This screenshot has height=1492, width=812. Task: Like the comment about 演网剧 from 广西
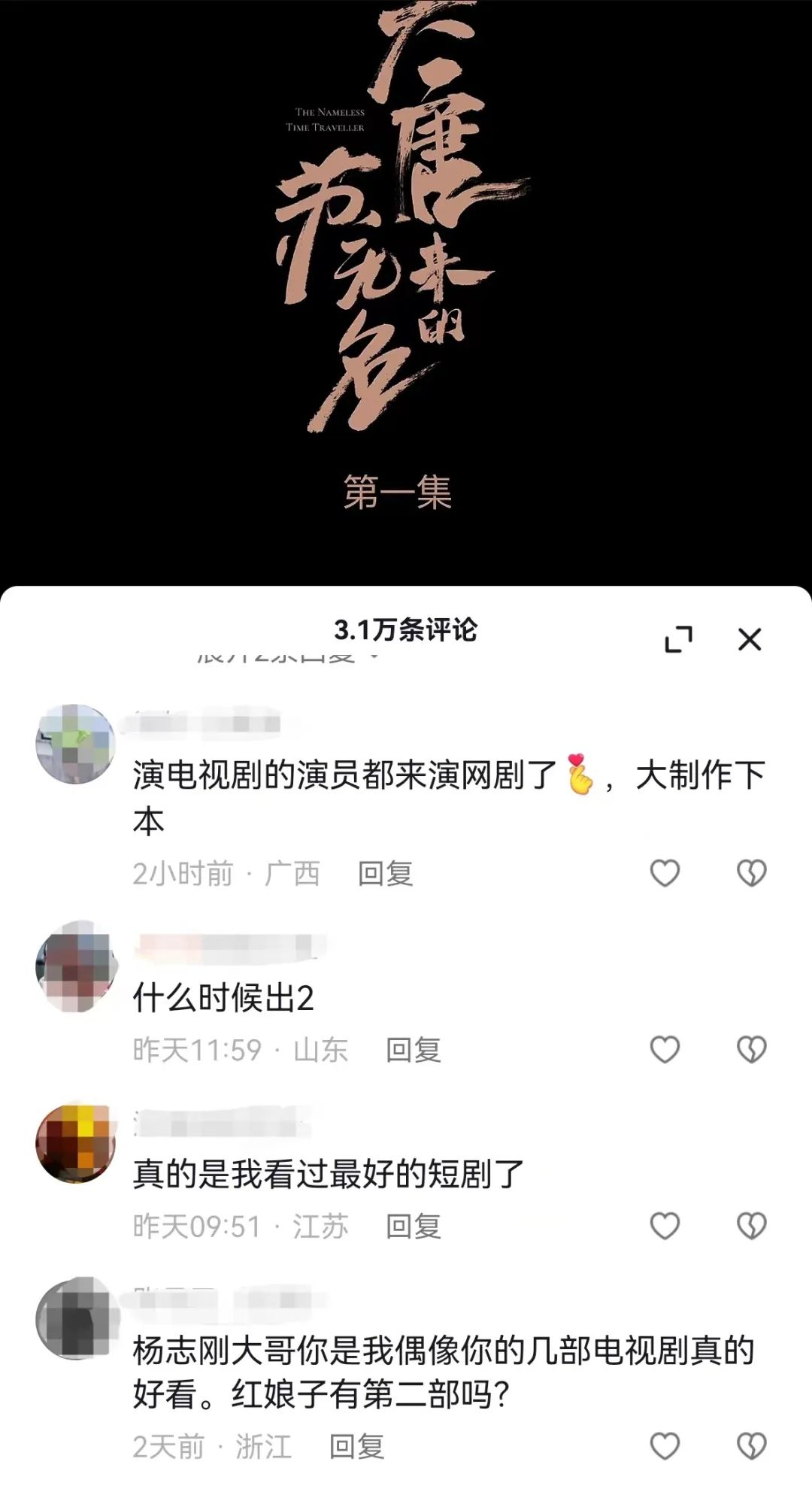[x=665, y=873]
